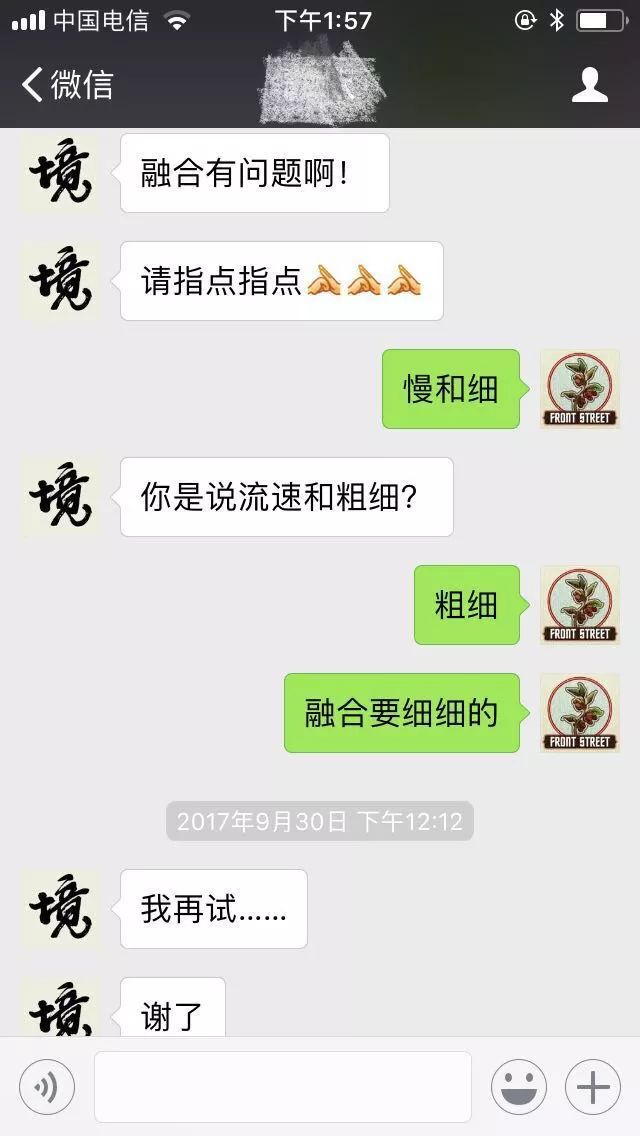The width and height of the screenshot is (640, 1136).
Task: Open the emoji sticker panel
Action: click(x=518, y=1087)
